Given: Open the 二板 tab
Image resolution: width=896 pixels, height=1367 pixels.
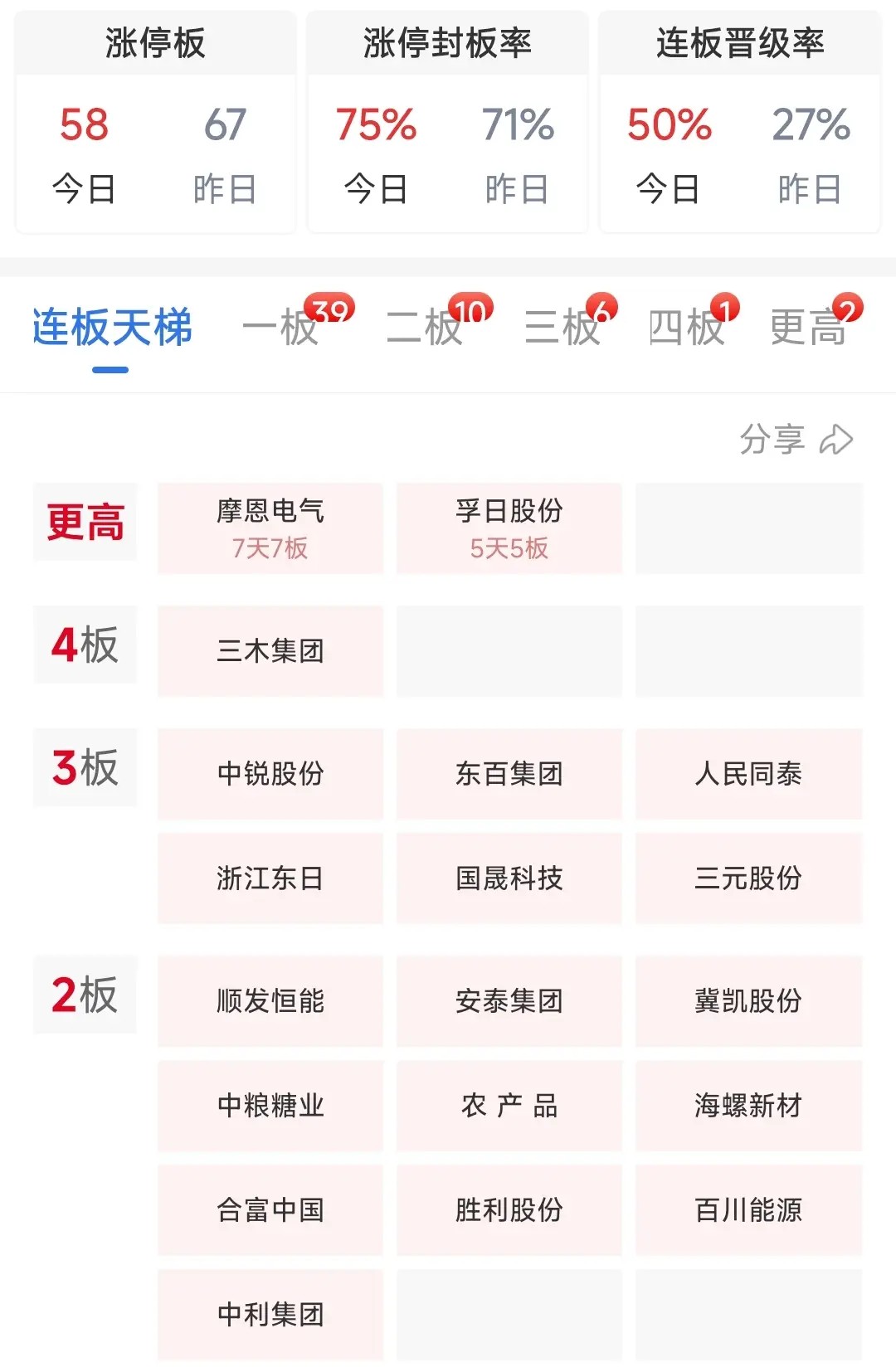Looking at the screenshot, I should [426, 328].
